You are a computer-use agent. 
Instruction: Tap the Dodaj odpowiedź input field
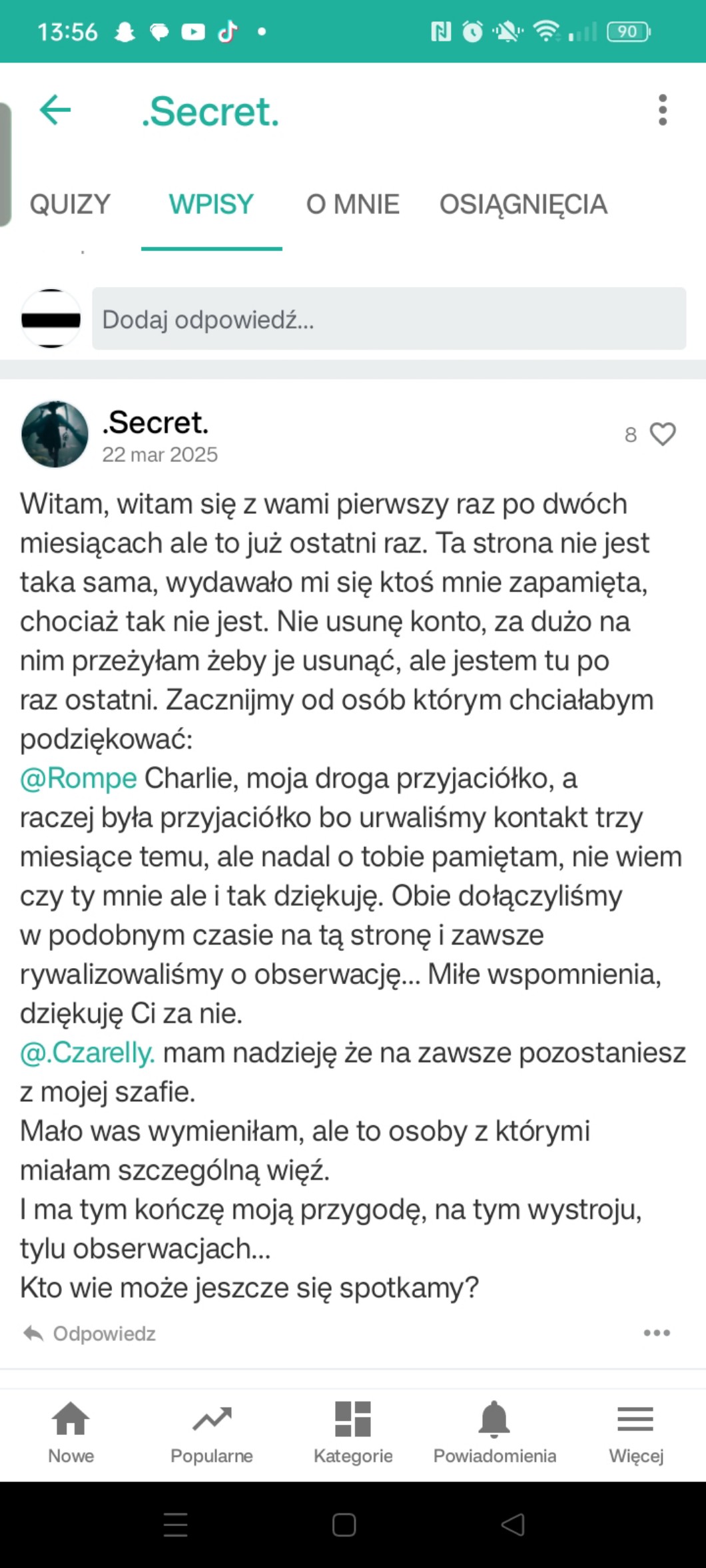[388, 319]
